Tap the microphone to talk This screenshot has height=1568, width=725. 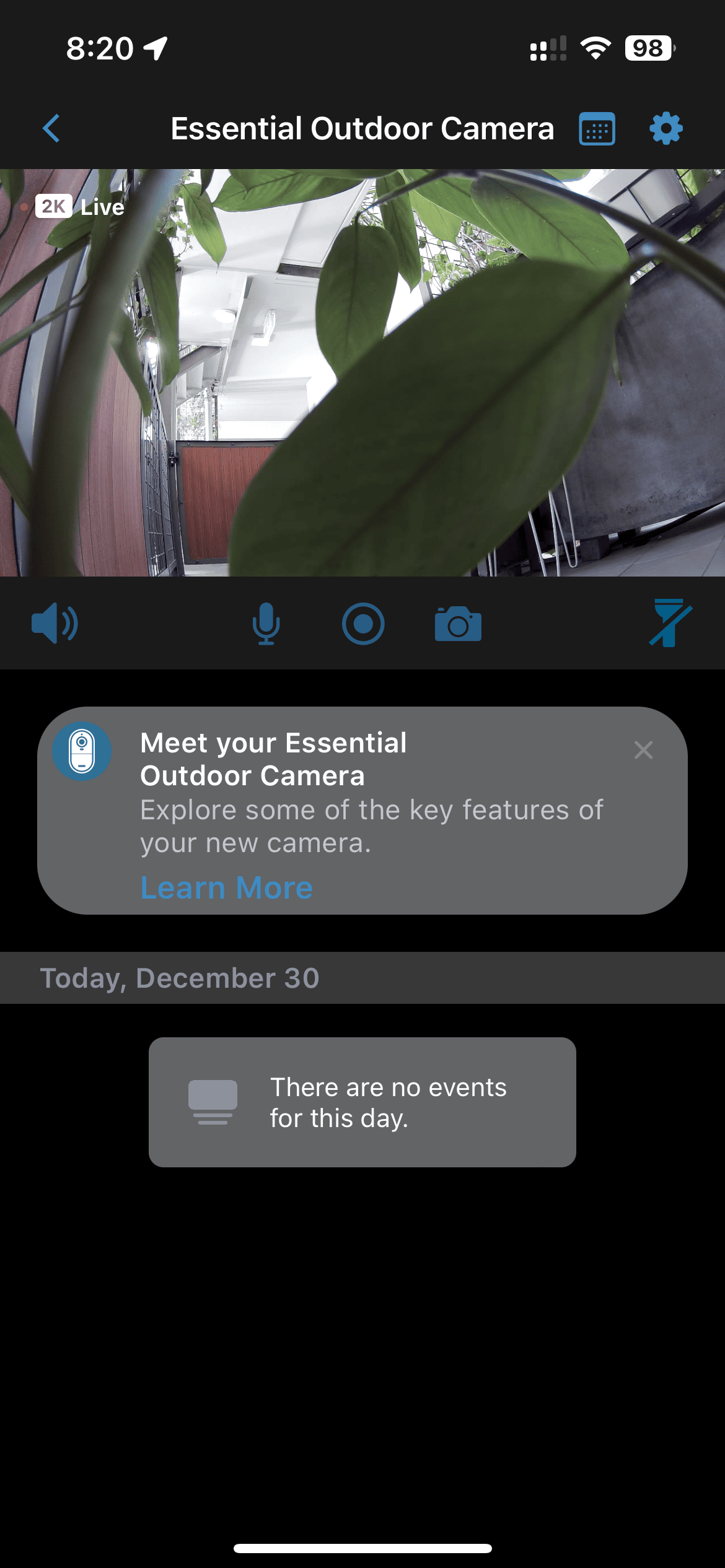(266, 624)
